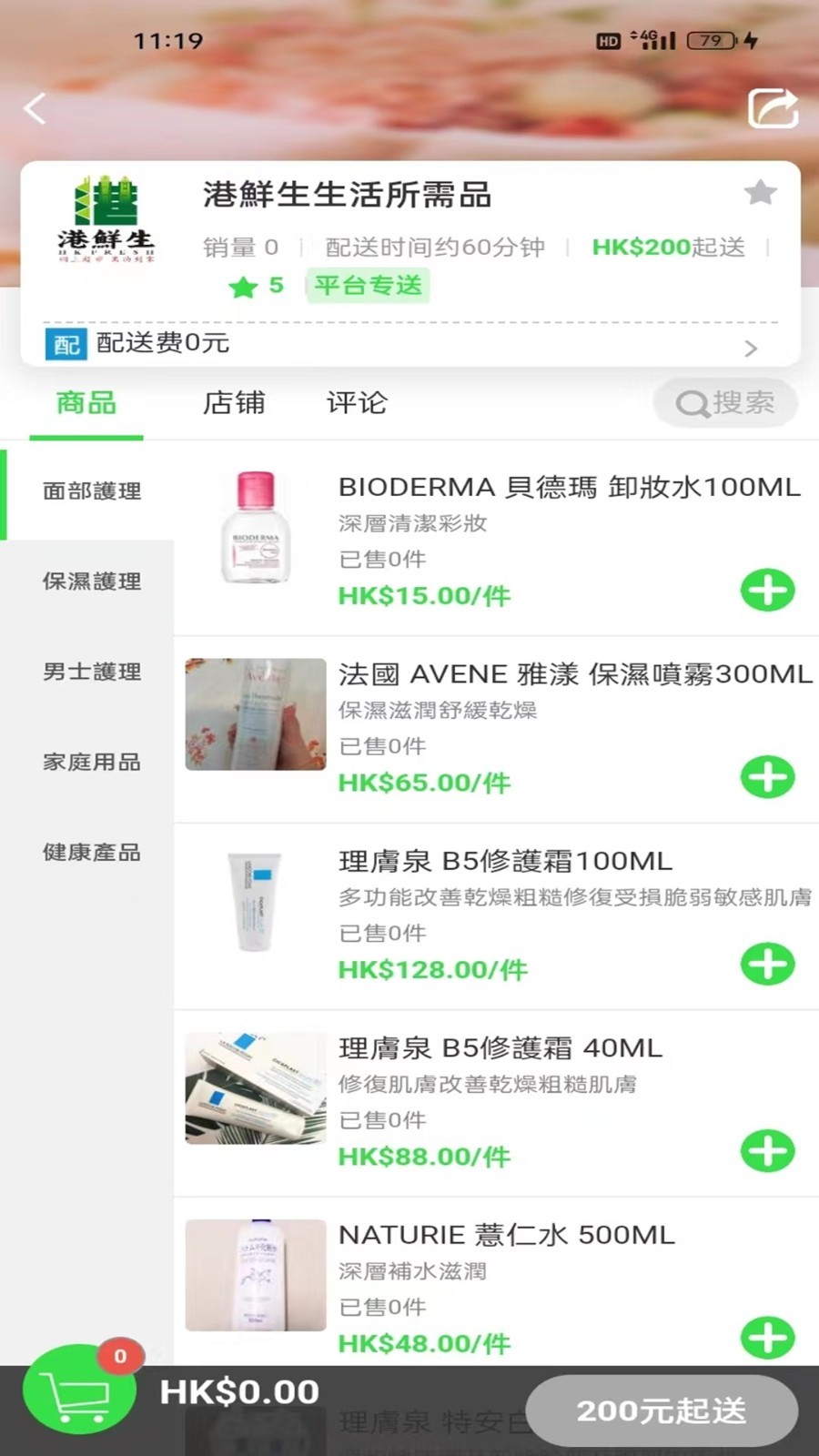
Task: Expand the dashed coupon bar above delivery fee
Action: point(409,320)
